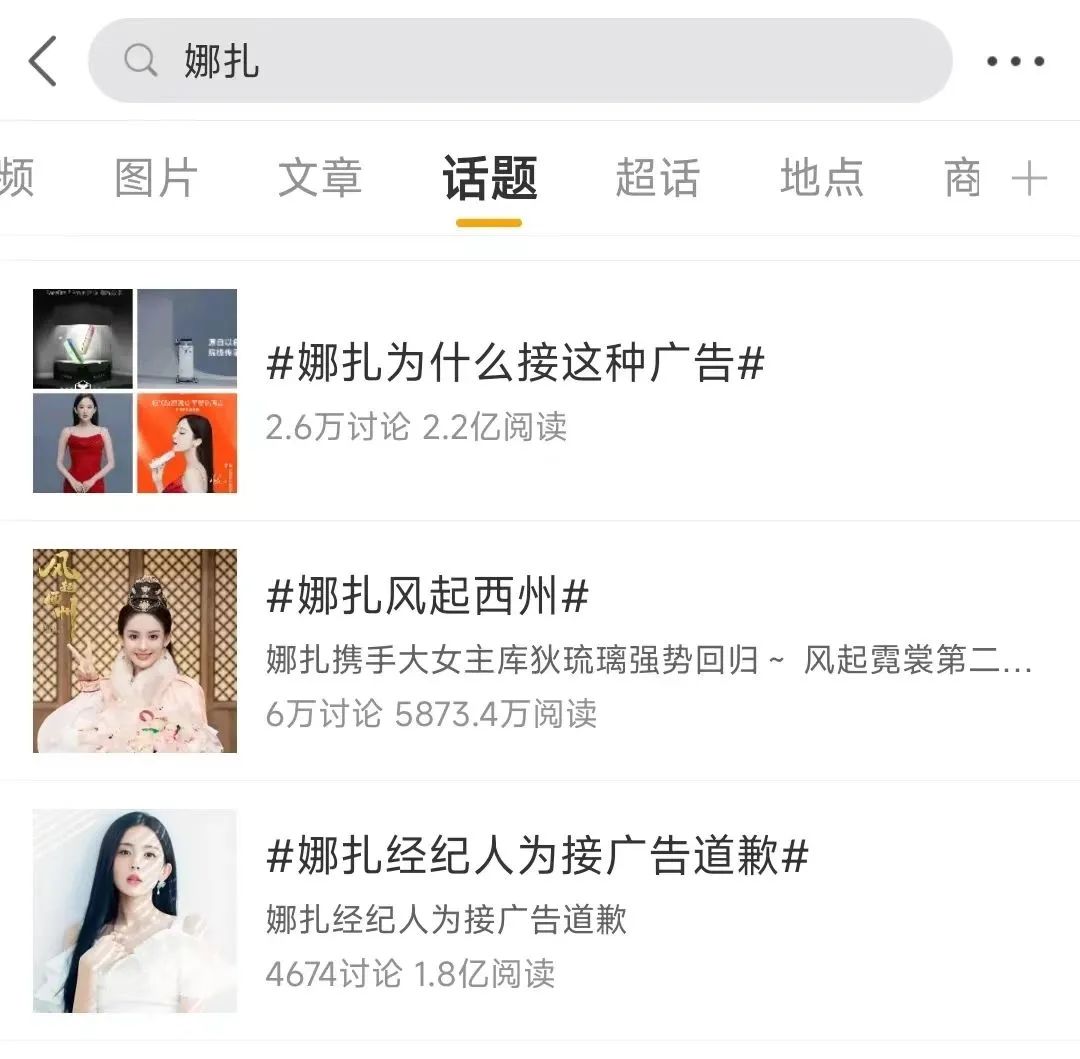
Task: Open topic #娜扎为什么接这种广告#
Action: tap(515, 363)
